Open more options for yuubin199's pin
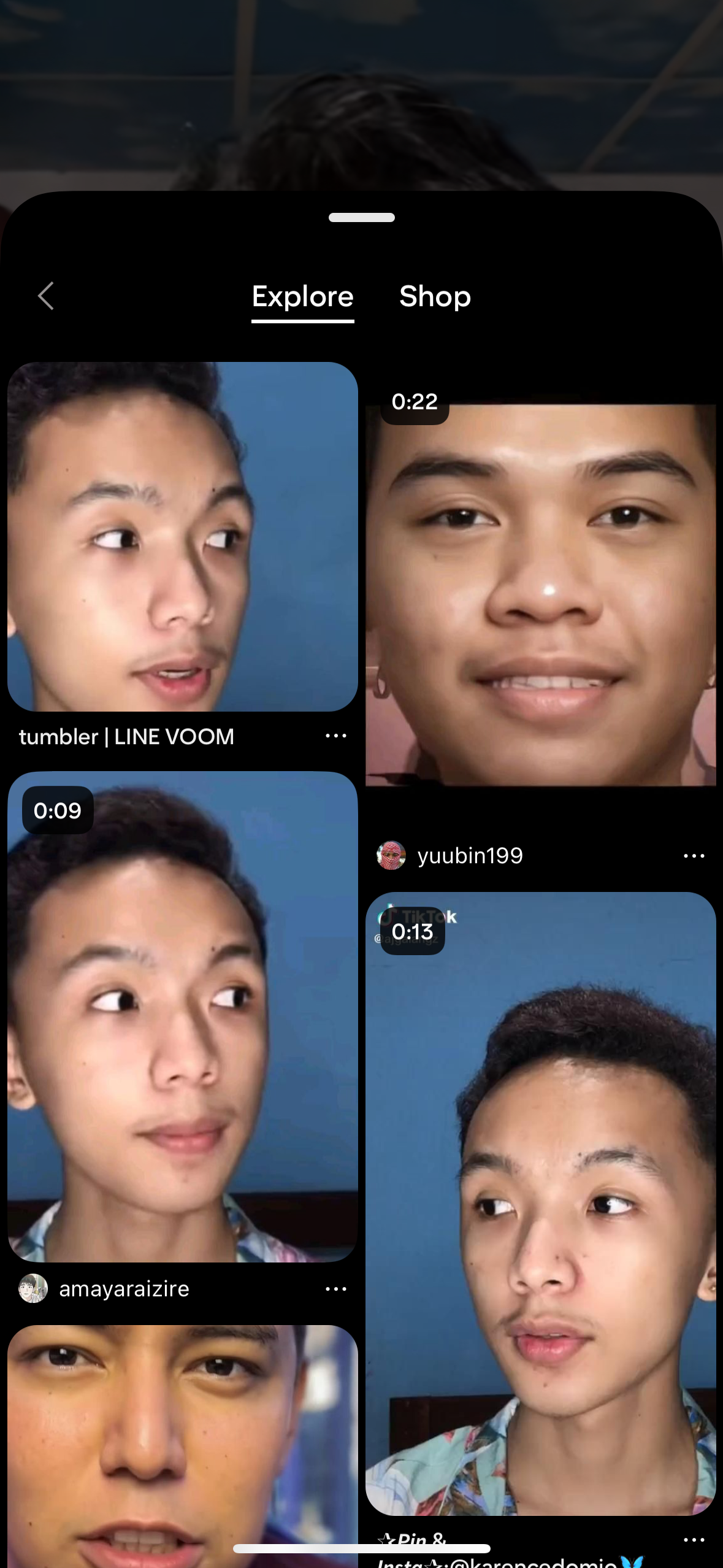 (694, 856)
